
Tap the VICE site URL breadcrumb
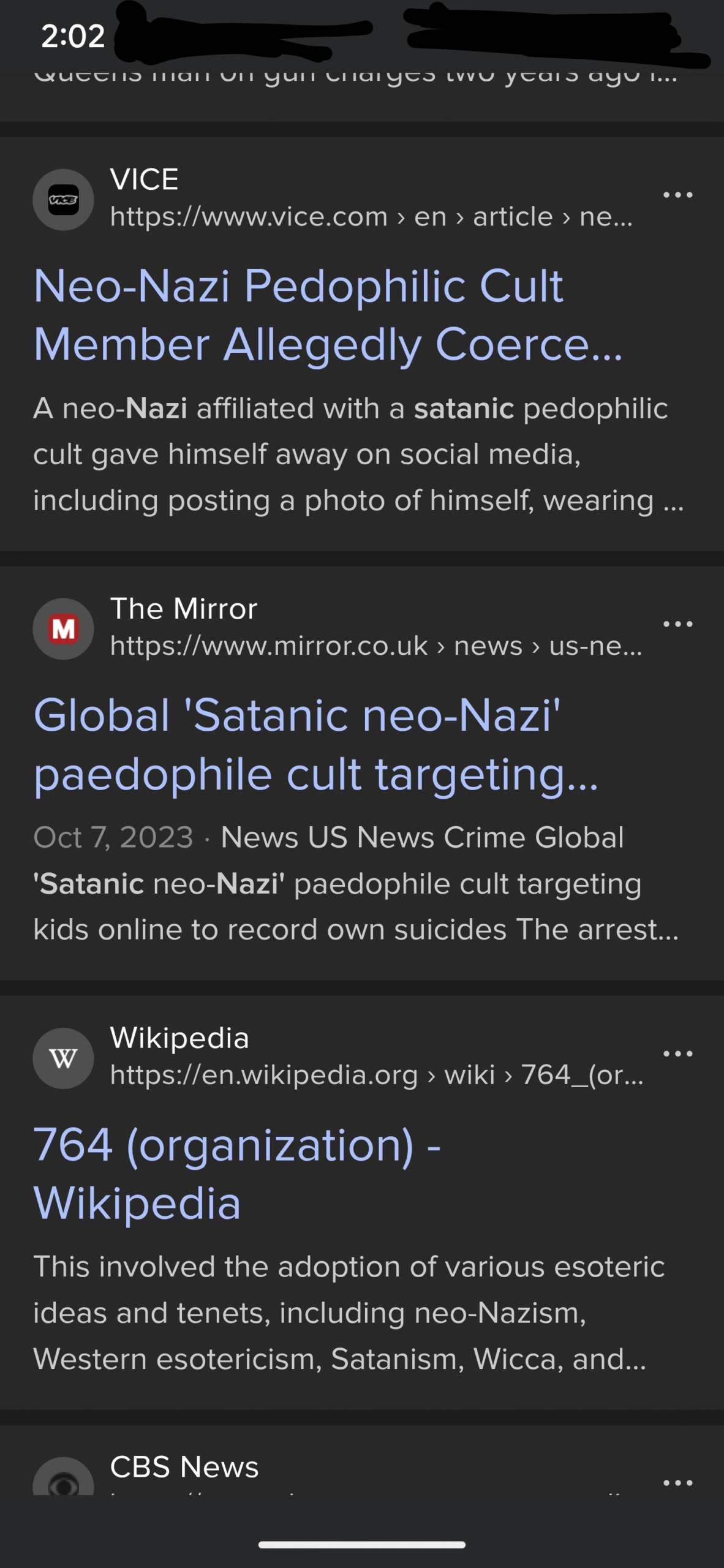(x=371, y=217)
